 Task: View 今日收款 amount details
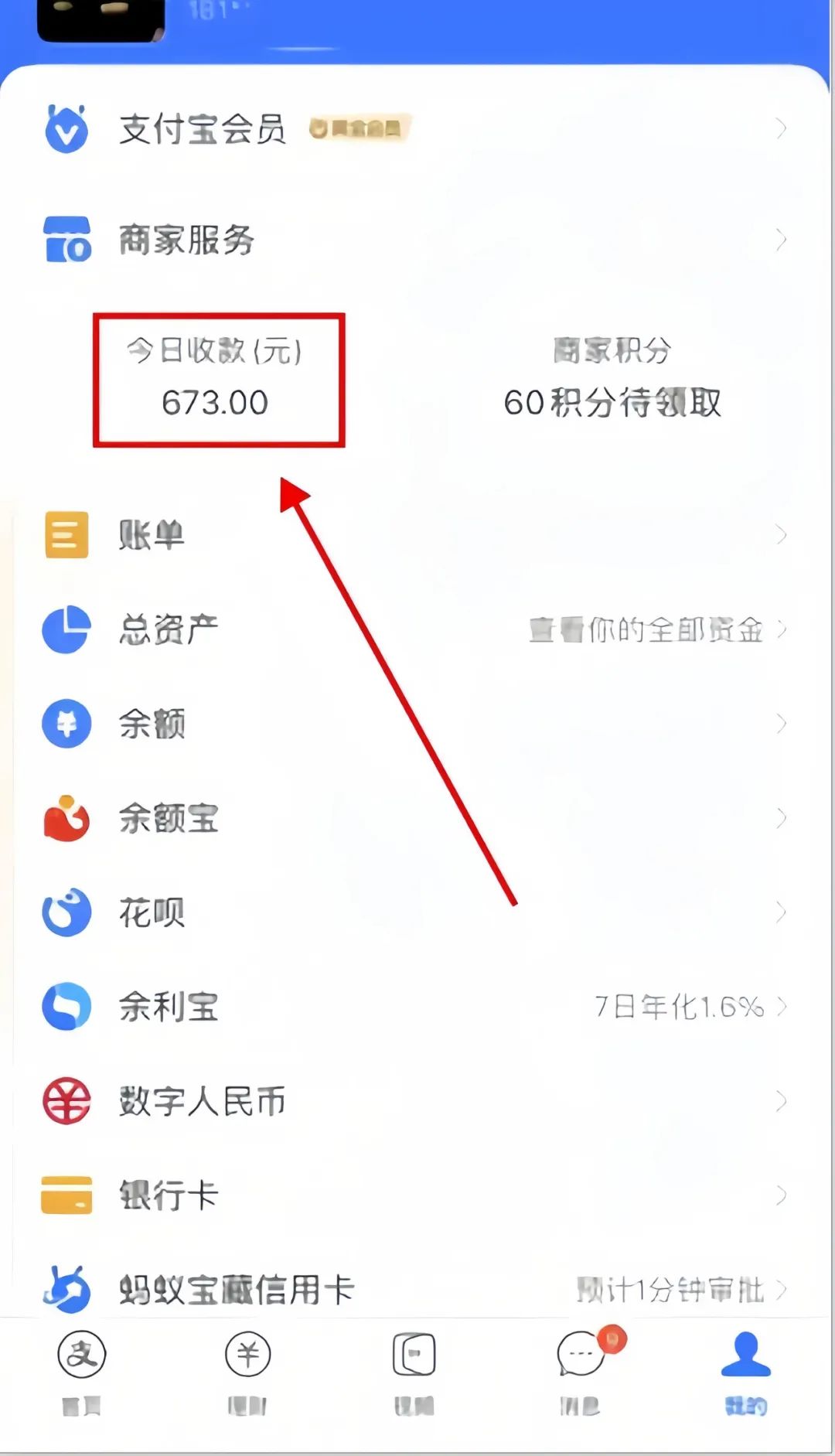(216, 380)
